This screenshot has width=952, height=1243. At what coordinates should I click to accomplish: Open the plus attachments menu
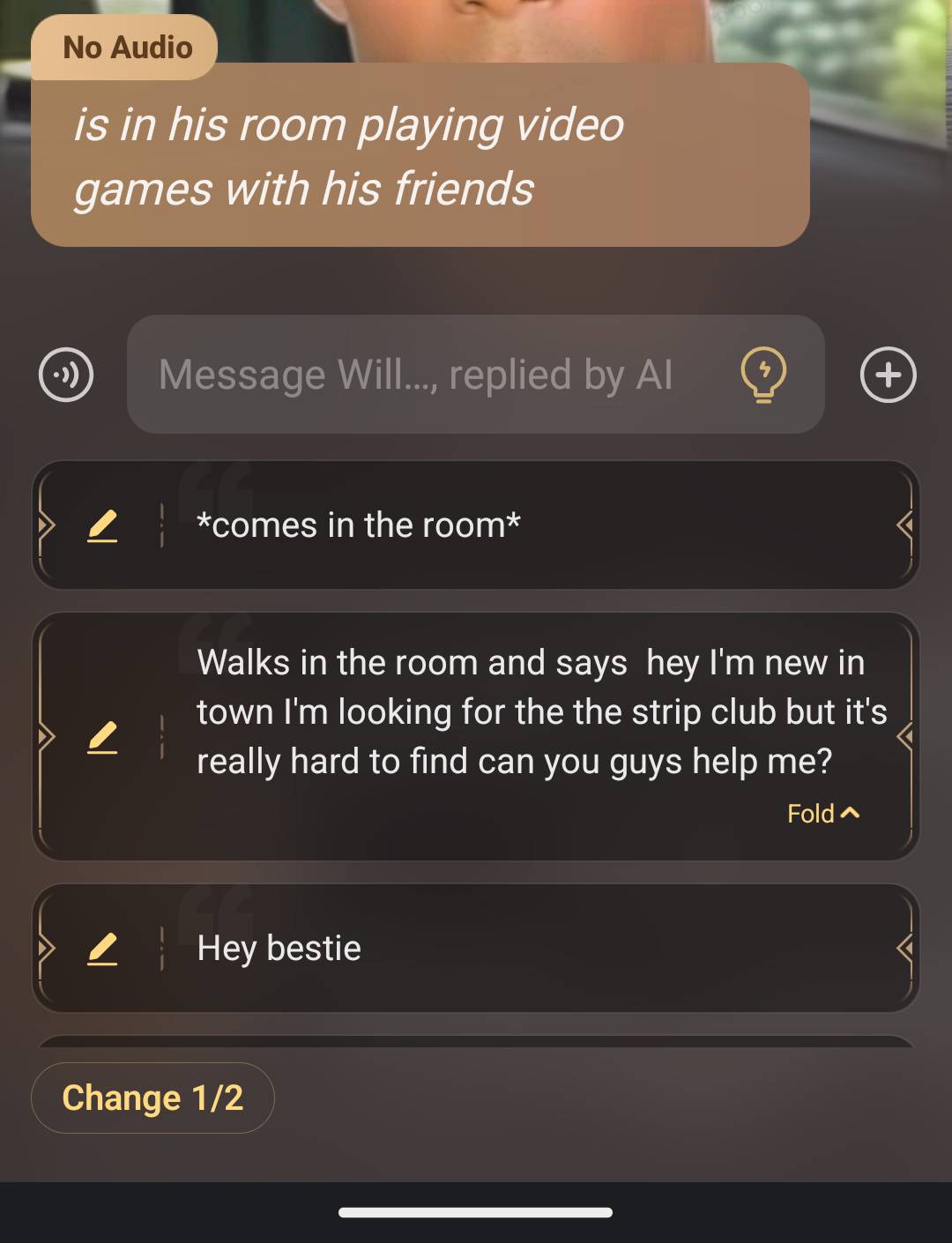pos(888,376)
